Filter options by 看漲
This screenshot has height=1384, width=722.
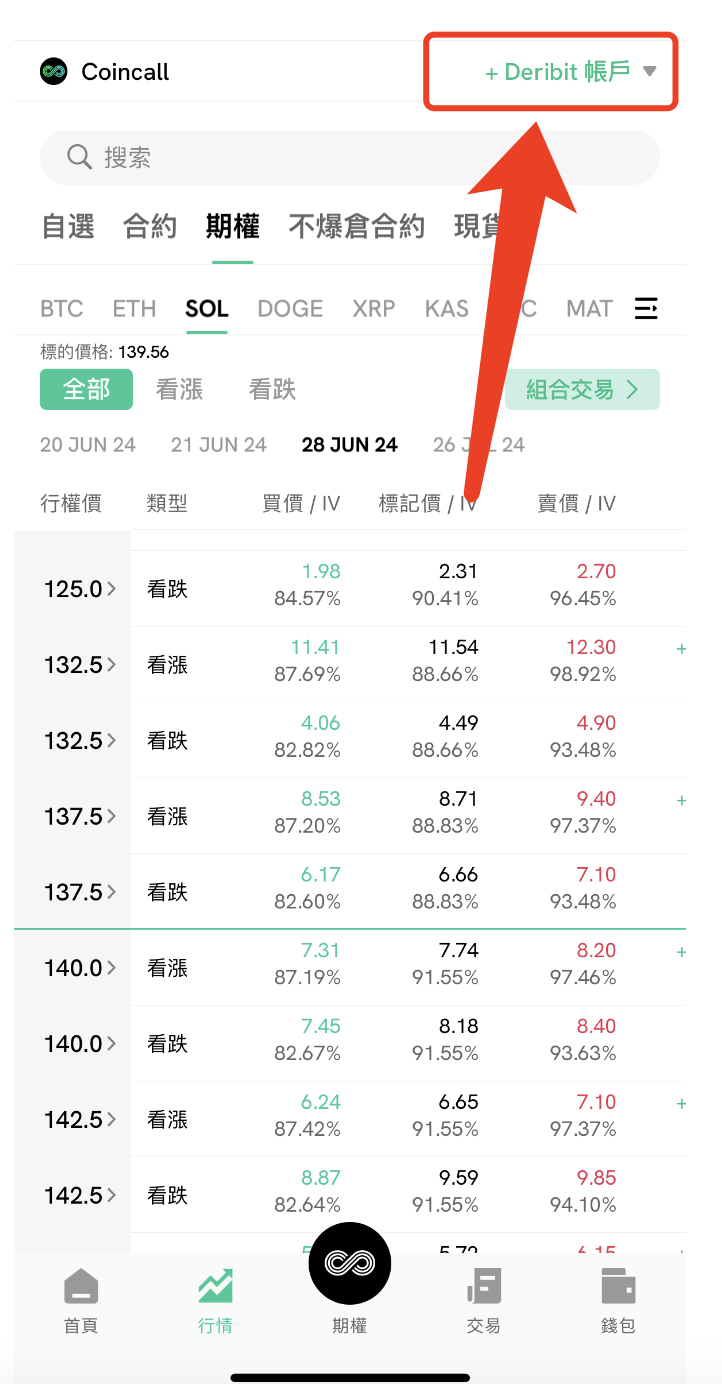pos(180,389)
